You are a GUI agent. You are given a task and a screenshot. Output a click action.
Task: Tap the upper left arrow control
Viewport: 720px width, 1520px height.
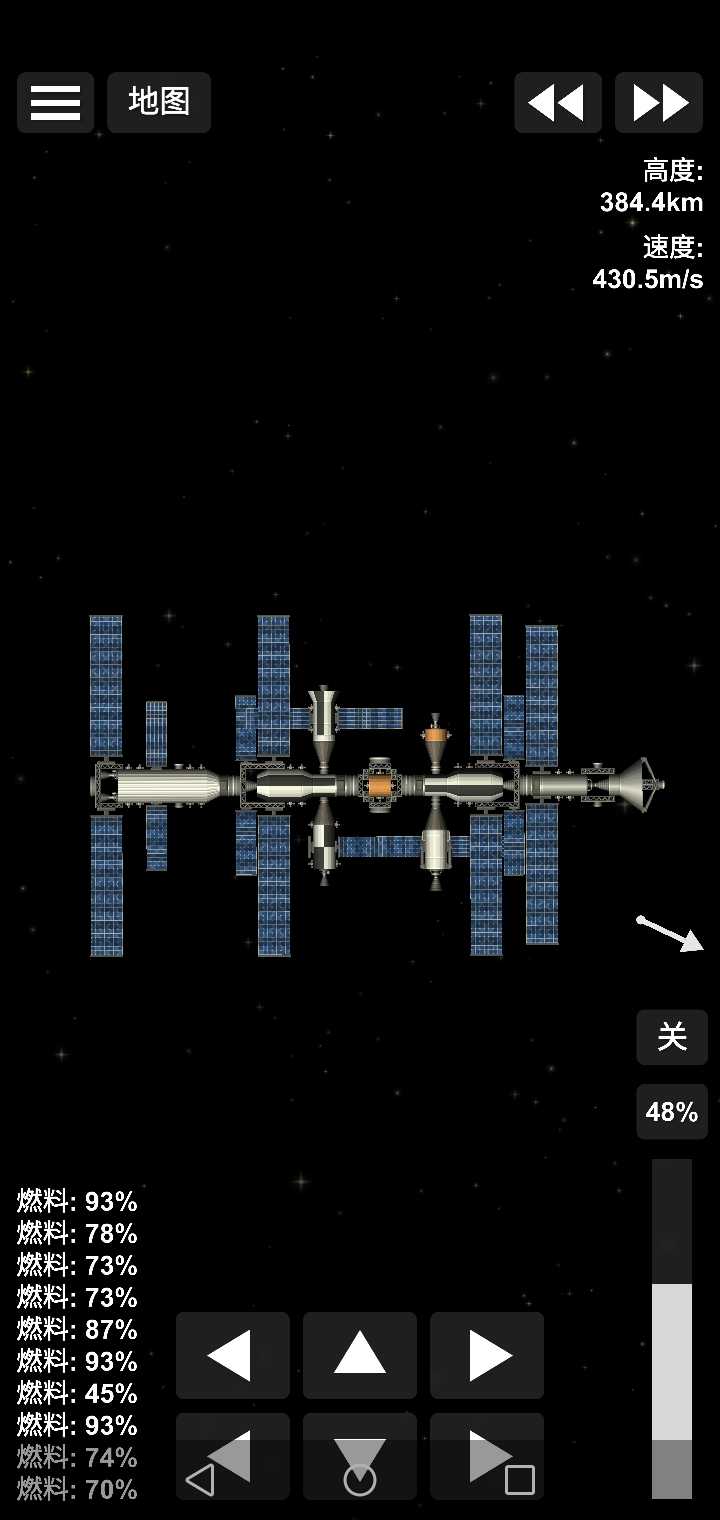pos(232,1355)
